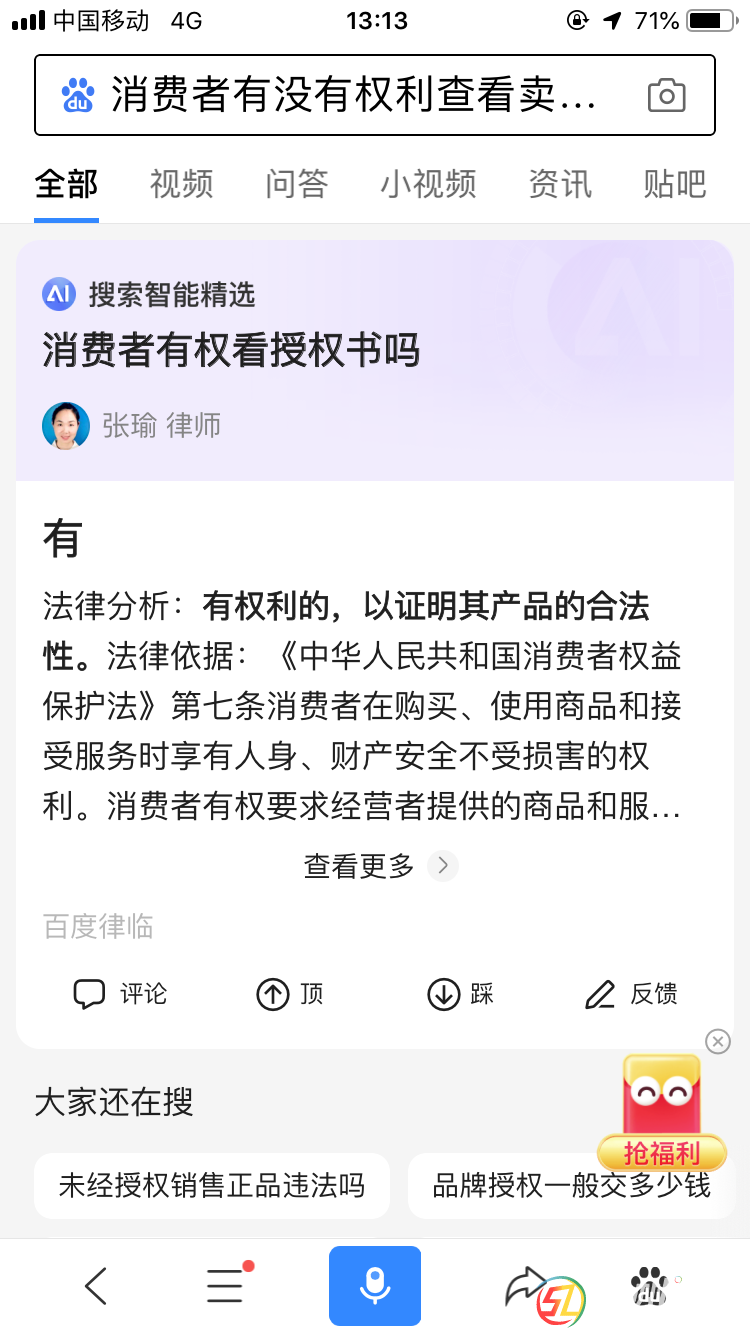750x1334 pixels.
Task: Switch to the 问答 tab
Action: click(x=297, y=184)
